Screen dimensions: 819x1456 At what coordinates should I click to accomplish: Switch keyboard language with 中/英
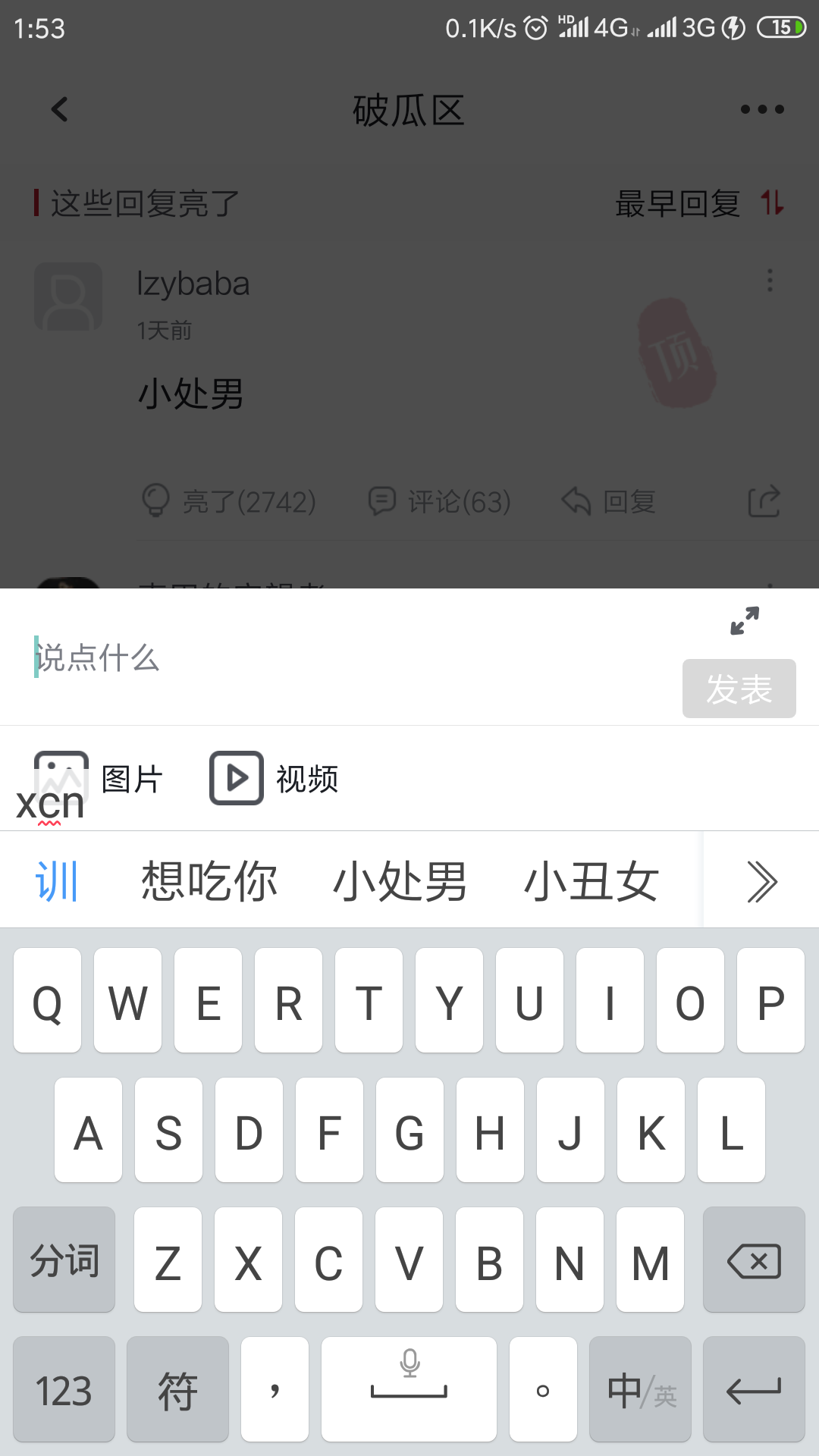[640, 1389]
